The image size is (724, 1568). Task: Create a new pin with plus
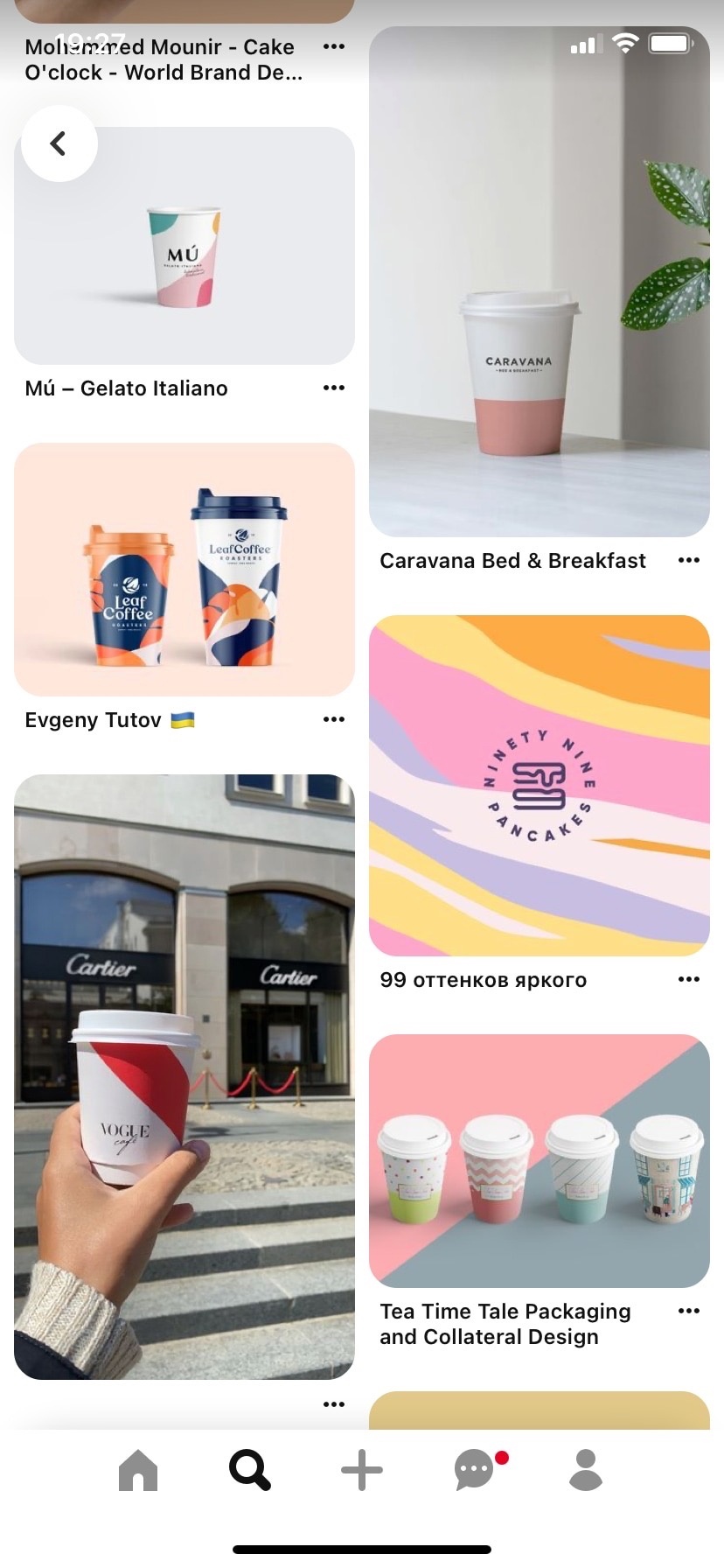362,1470
